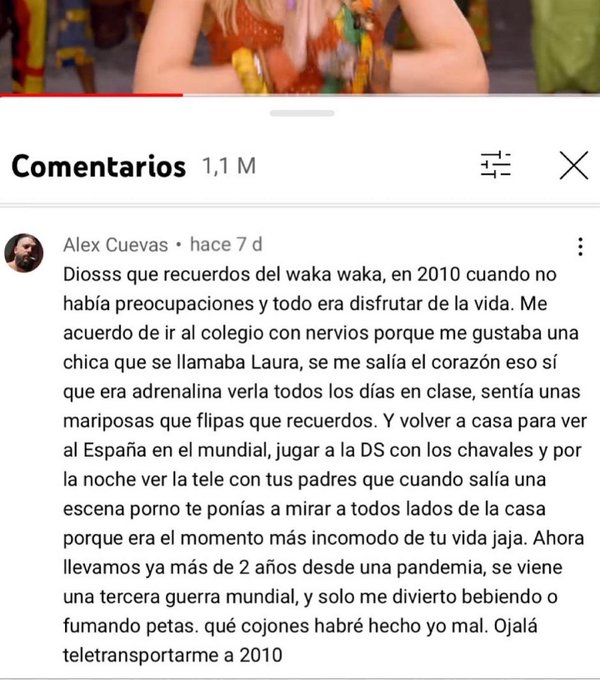Open the comment sort and filter options
The image size is (600, 680).
[496, 165]
